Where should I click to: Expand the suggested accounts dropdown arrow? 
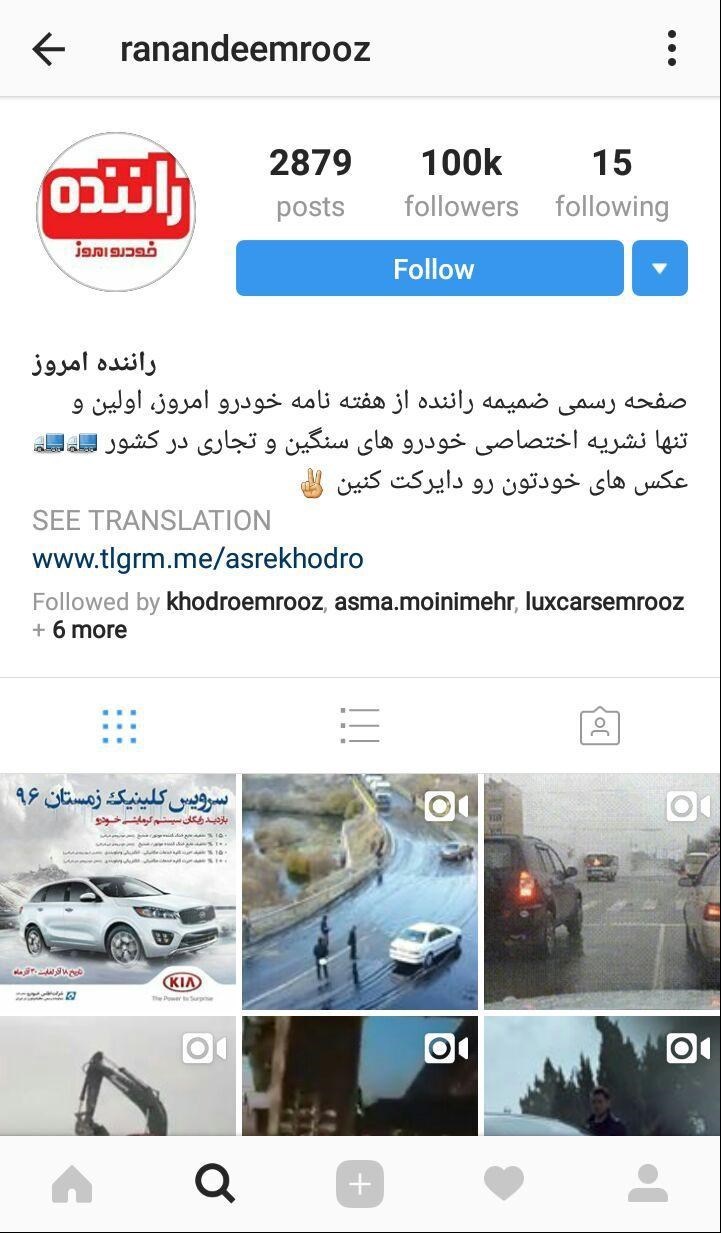[x=660, y=269]
